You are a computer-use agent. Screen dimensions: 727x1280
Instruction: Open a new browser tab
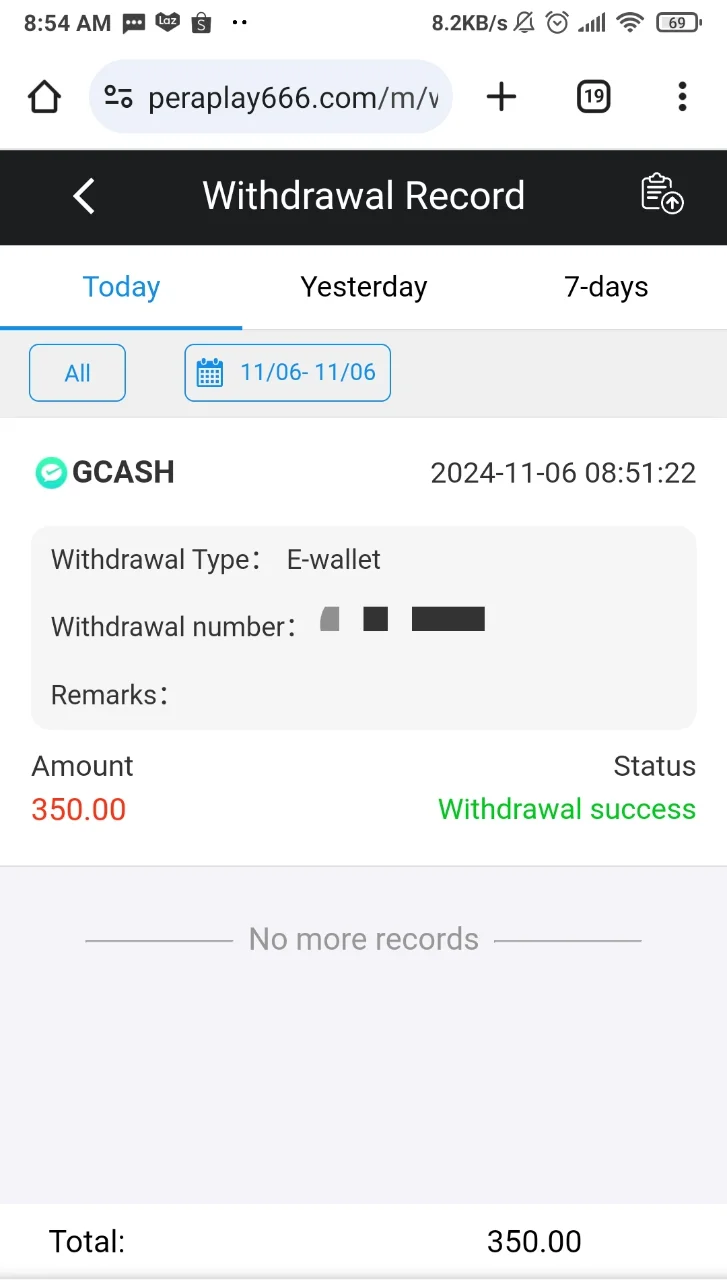tap(501, 97)
